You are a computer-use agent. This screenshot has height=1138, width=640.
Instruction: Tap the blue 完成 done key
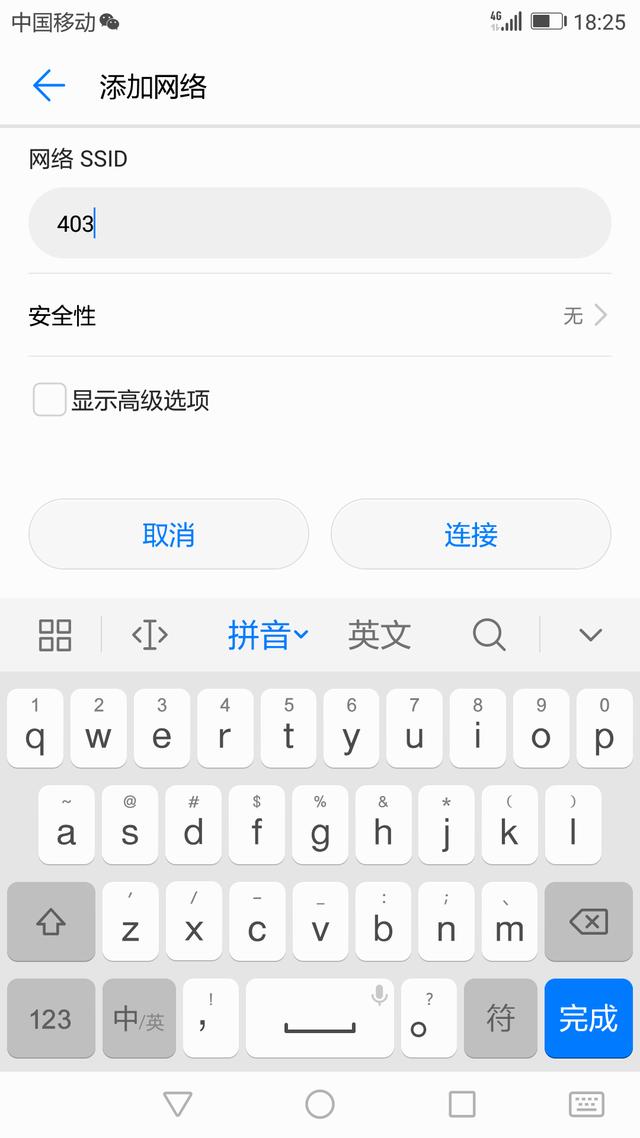click(588, 1019)
